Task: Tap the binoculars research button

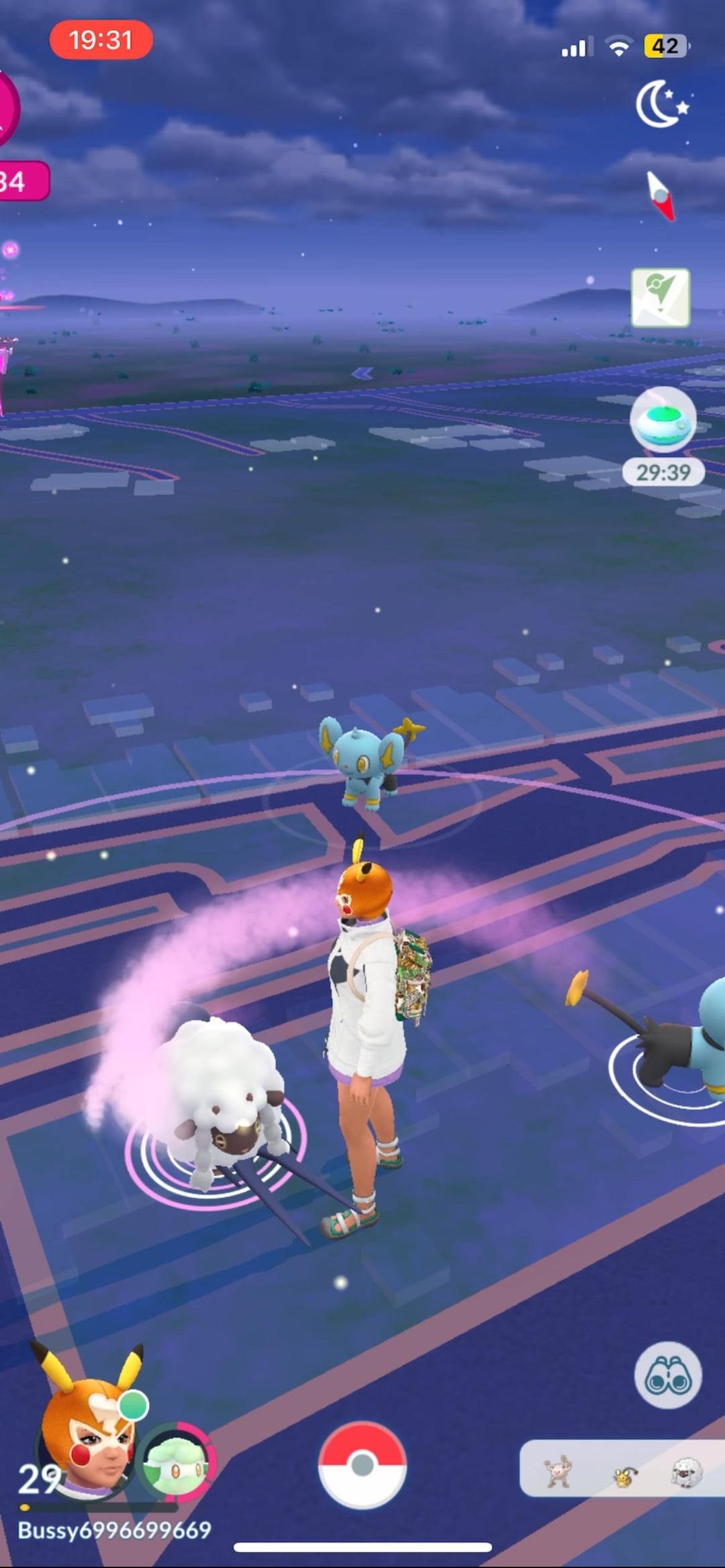Action: 667,1375
